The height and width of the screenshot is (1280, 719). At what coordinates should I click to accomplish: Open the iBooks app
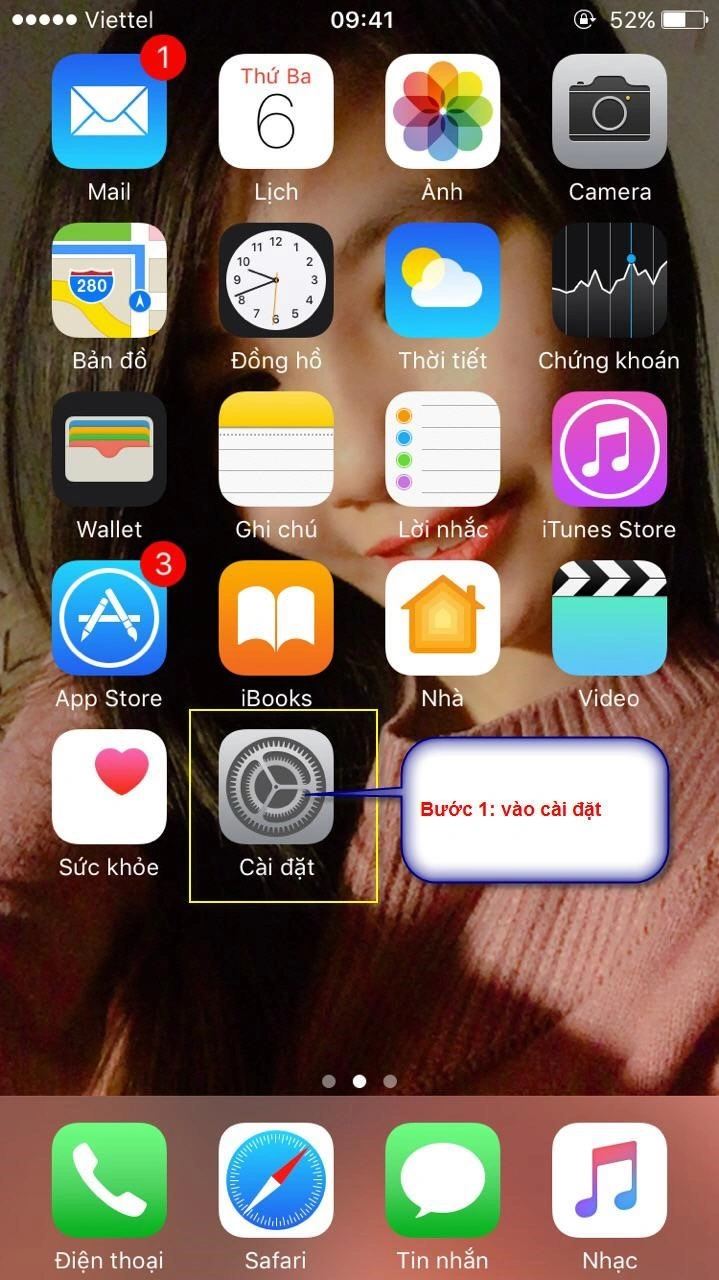tap(276, 618)
